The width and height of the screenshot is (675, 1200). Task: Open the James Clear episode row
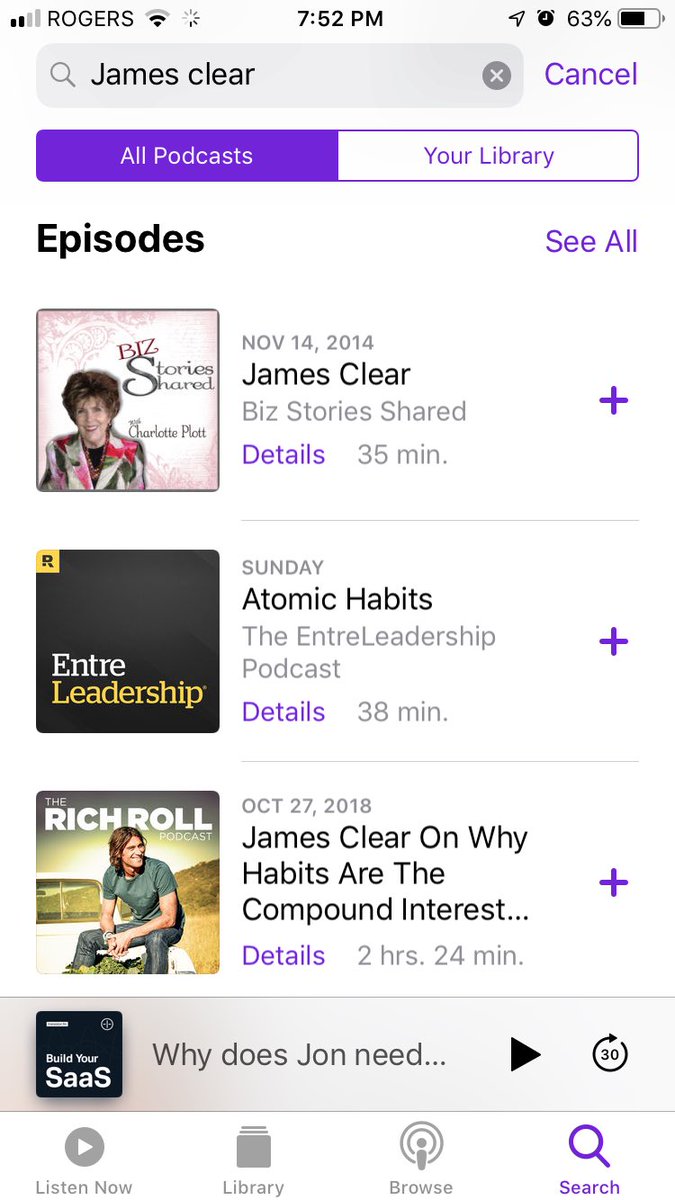tap(400, 375)
